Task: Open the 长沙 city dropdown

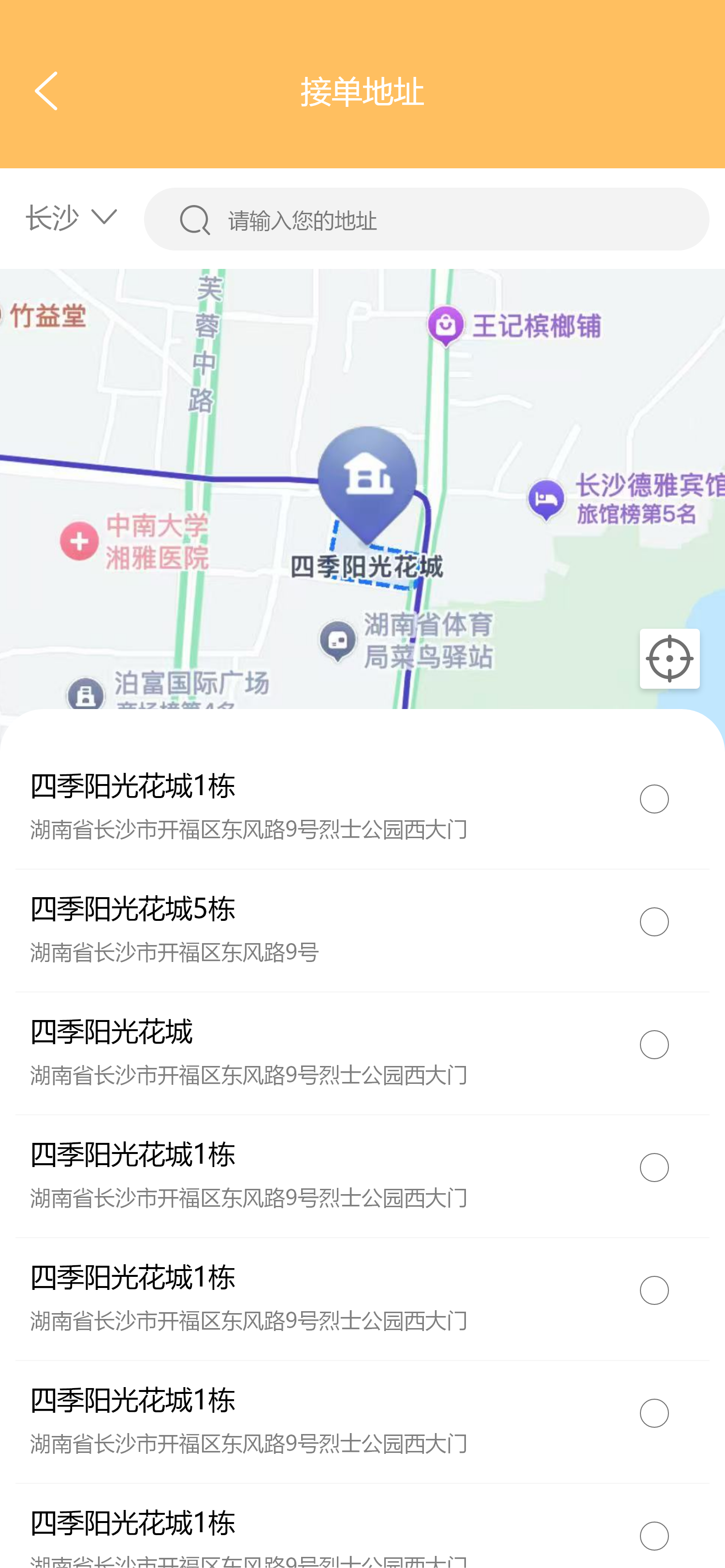Action: [x=72, y=218]
